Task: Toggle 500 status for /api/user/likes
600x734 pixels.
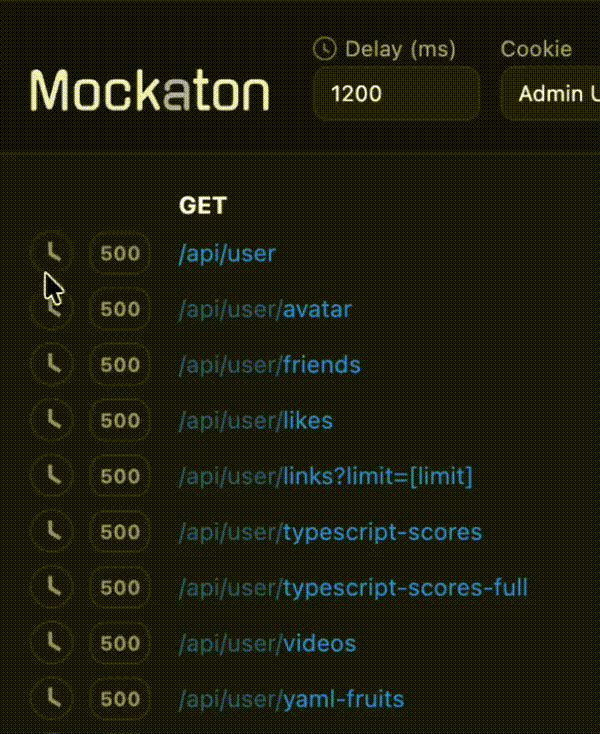Action: 120,420
